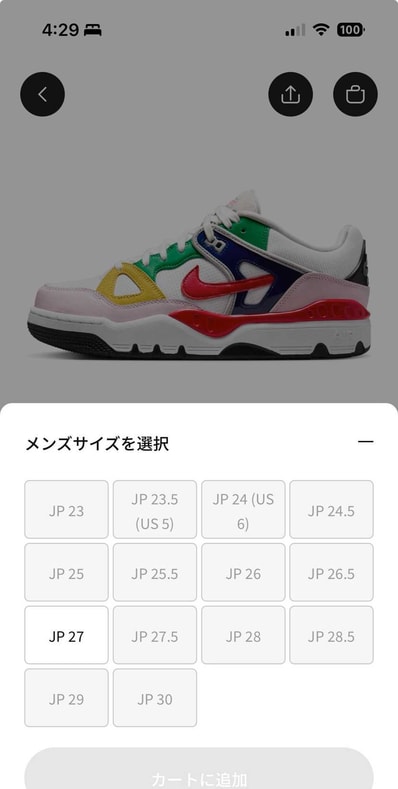Tap size JP 30
Image resolution: width=398 pixels, height=789 pixels.
154,698
